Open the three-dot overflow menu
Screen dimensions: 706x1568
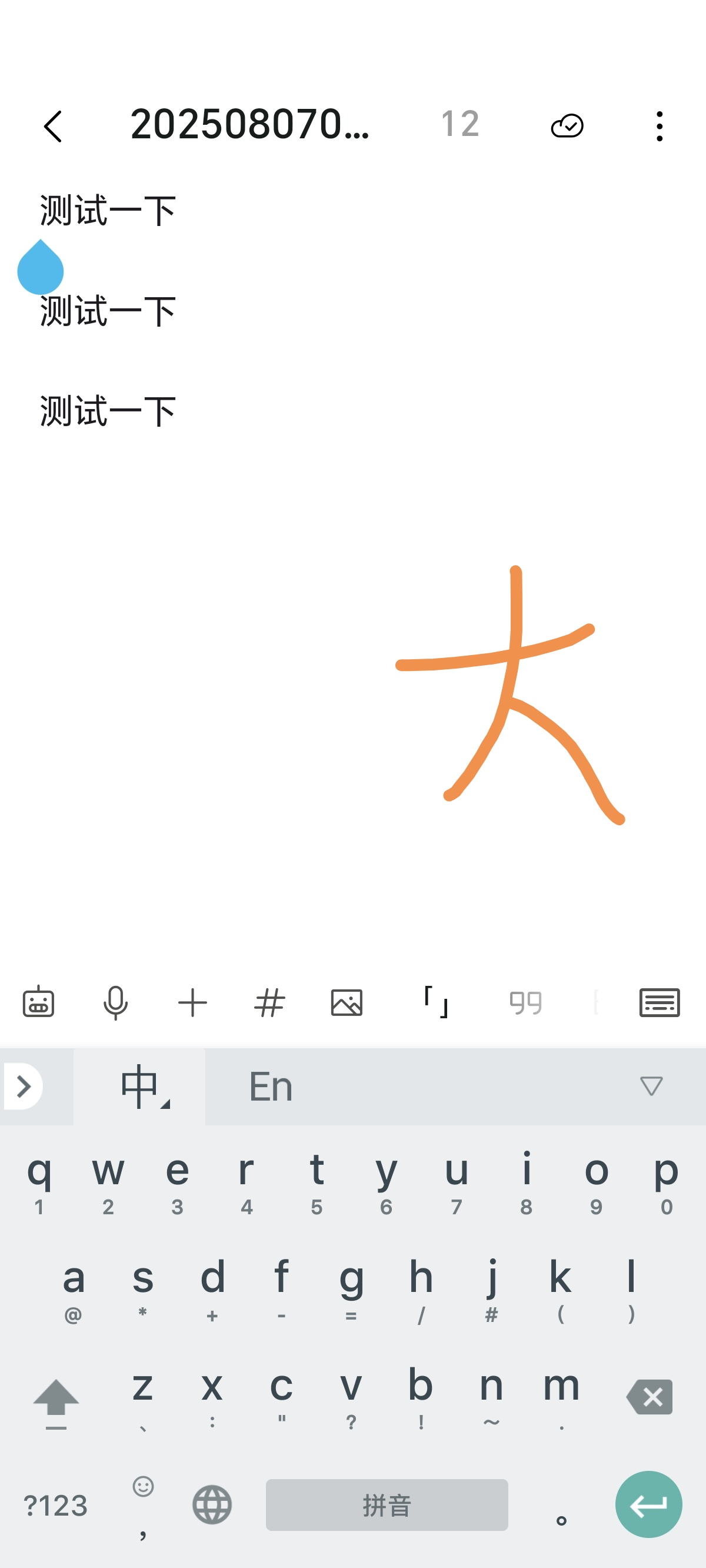click(x=659, y=126)
